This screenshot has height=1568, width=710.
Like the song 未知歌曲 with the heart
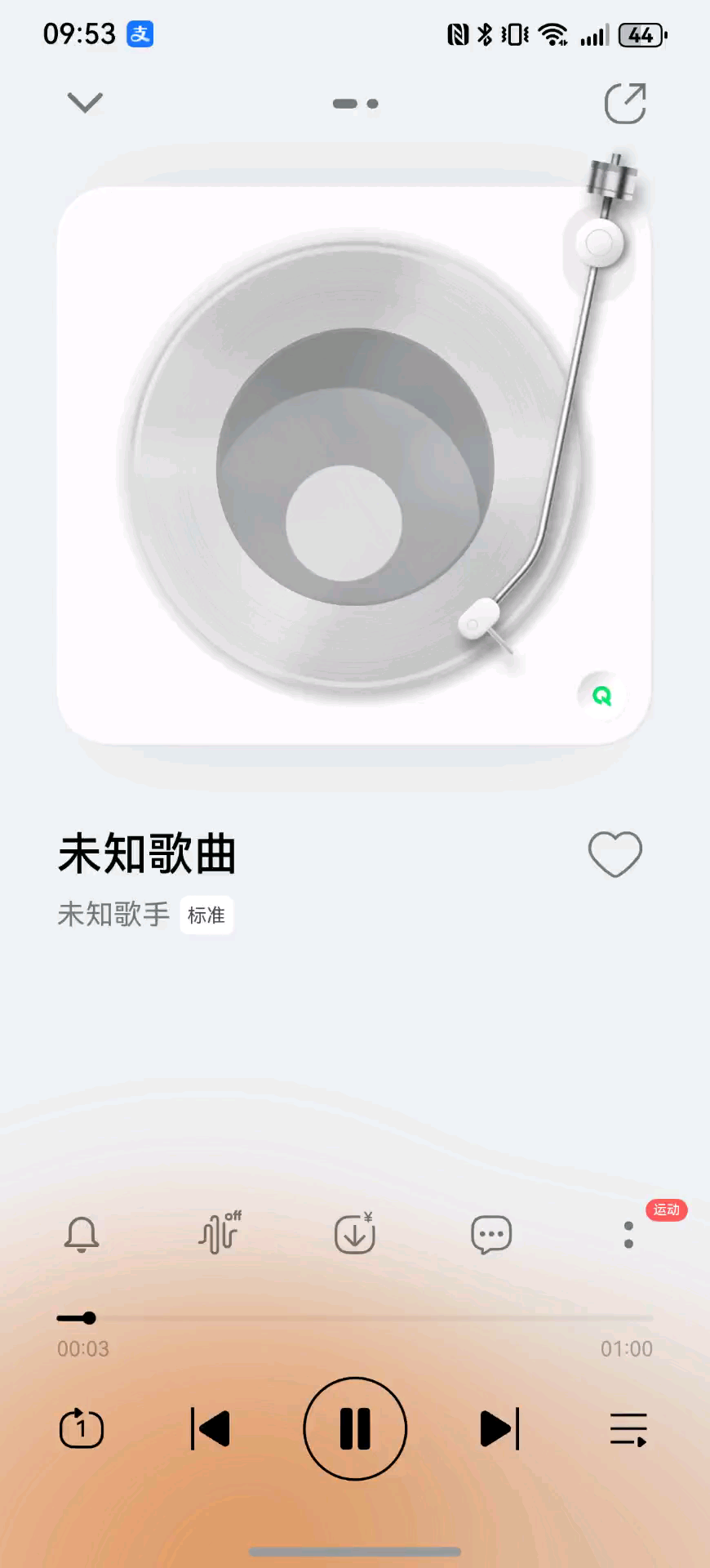click(x=615, y=854)
